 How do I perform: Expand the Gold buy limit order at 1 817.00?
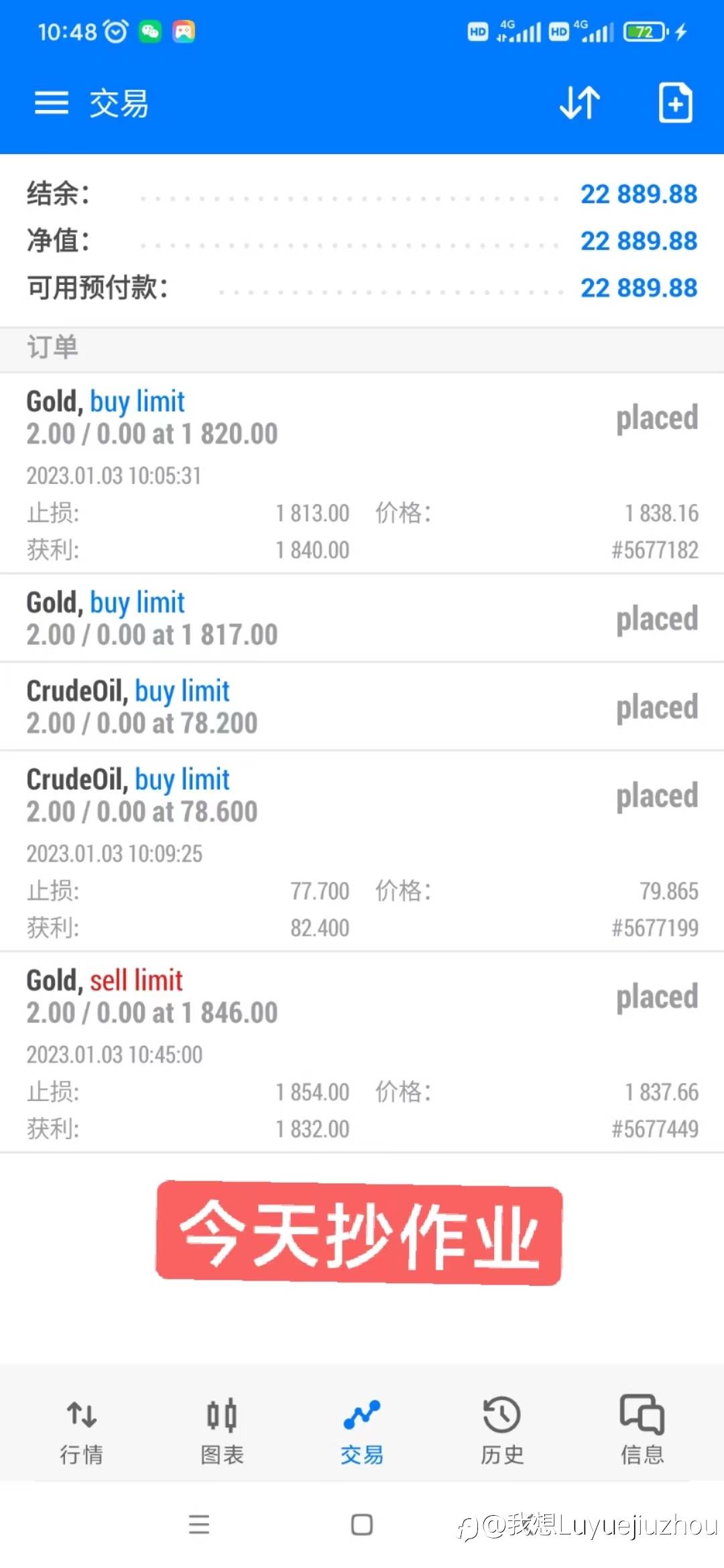coord(362,618)
